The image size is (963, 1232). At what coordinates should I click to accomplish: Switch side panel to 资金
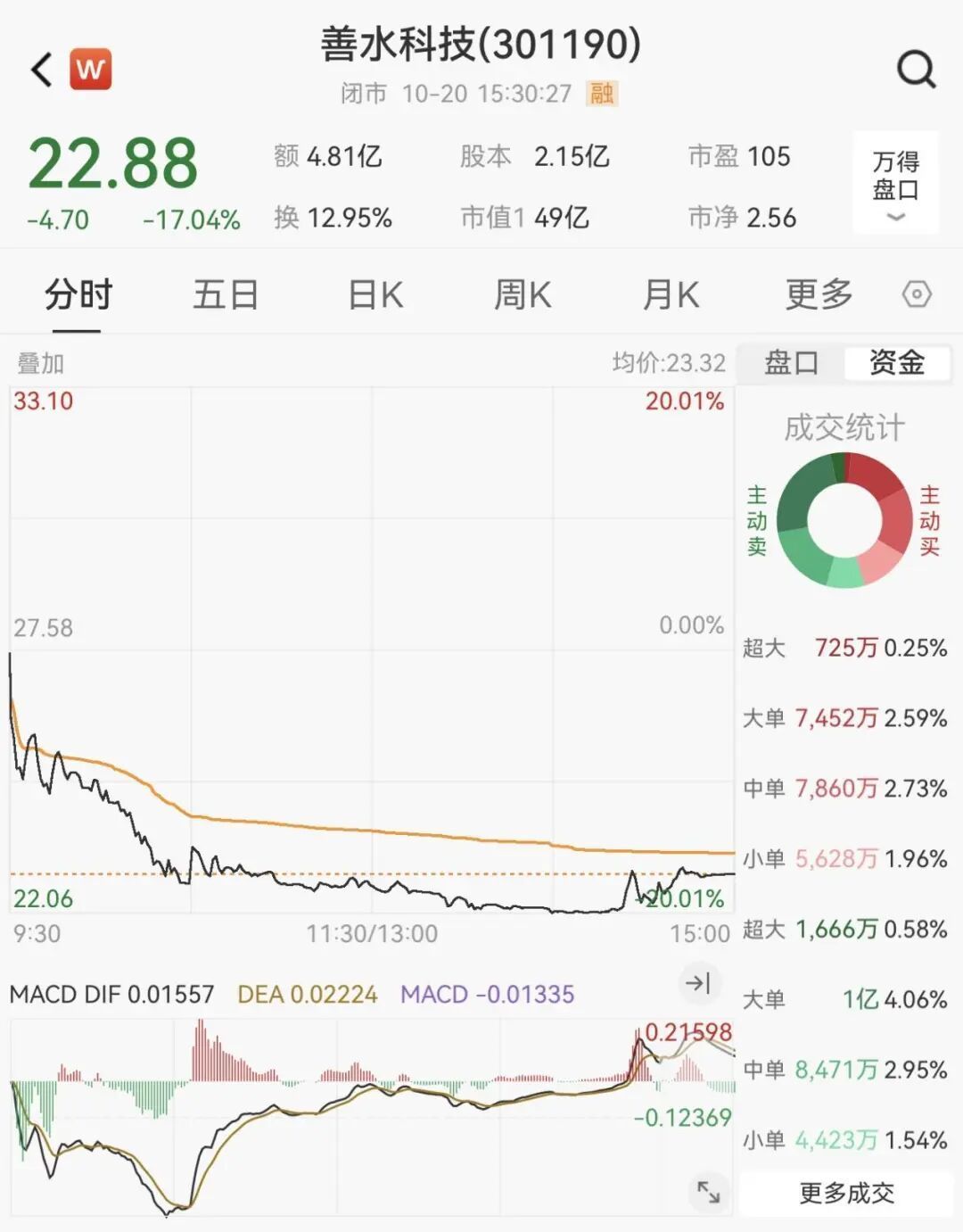pyautogui.click(x=896, y=363)
